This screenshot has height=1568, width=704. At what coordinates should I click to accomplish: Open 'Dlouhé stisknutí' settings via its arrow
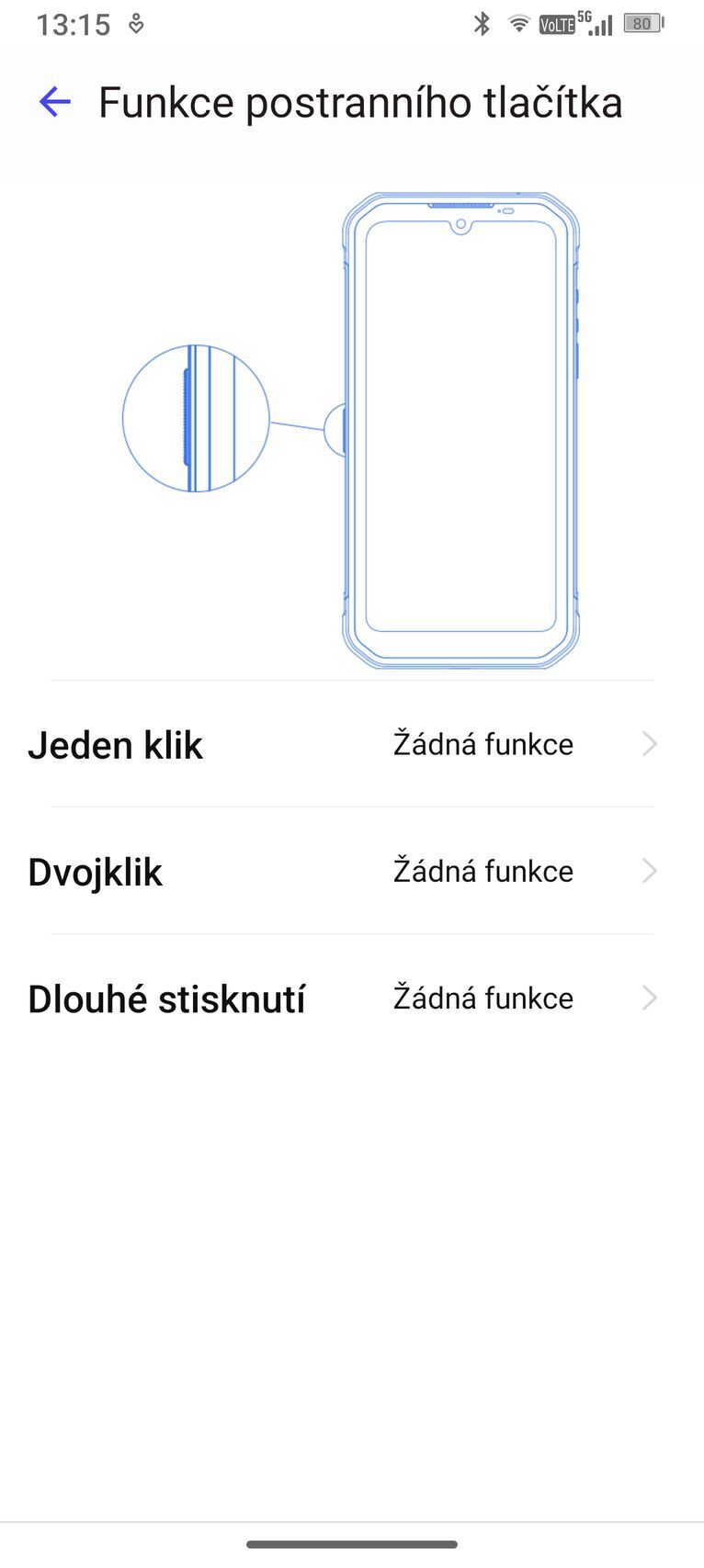649,998
